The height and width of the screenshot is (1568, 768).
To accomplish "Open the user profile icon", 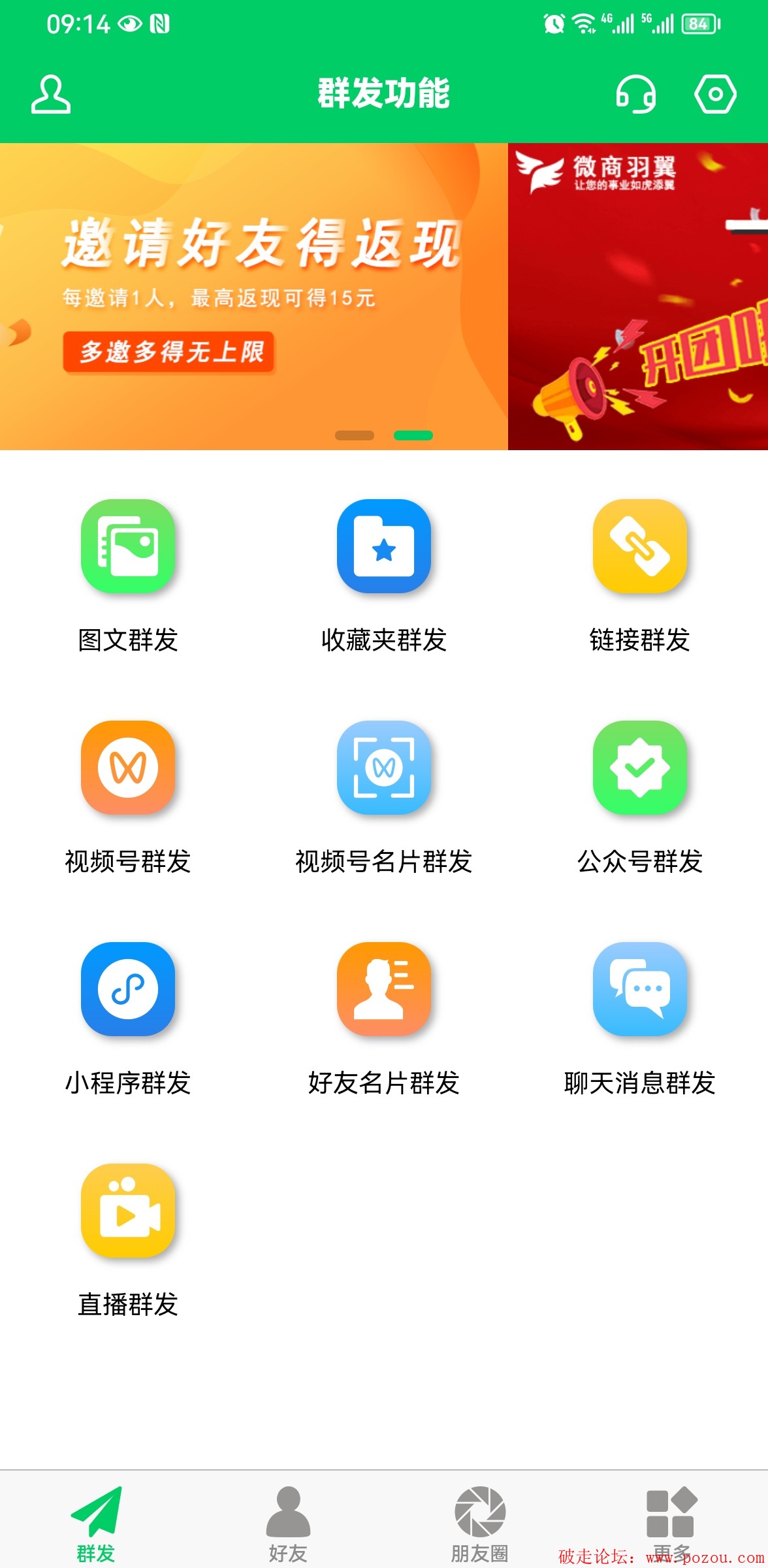I will tap(51, 95).
